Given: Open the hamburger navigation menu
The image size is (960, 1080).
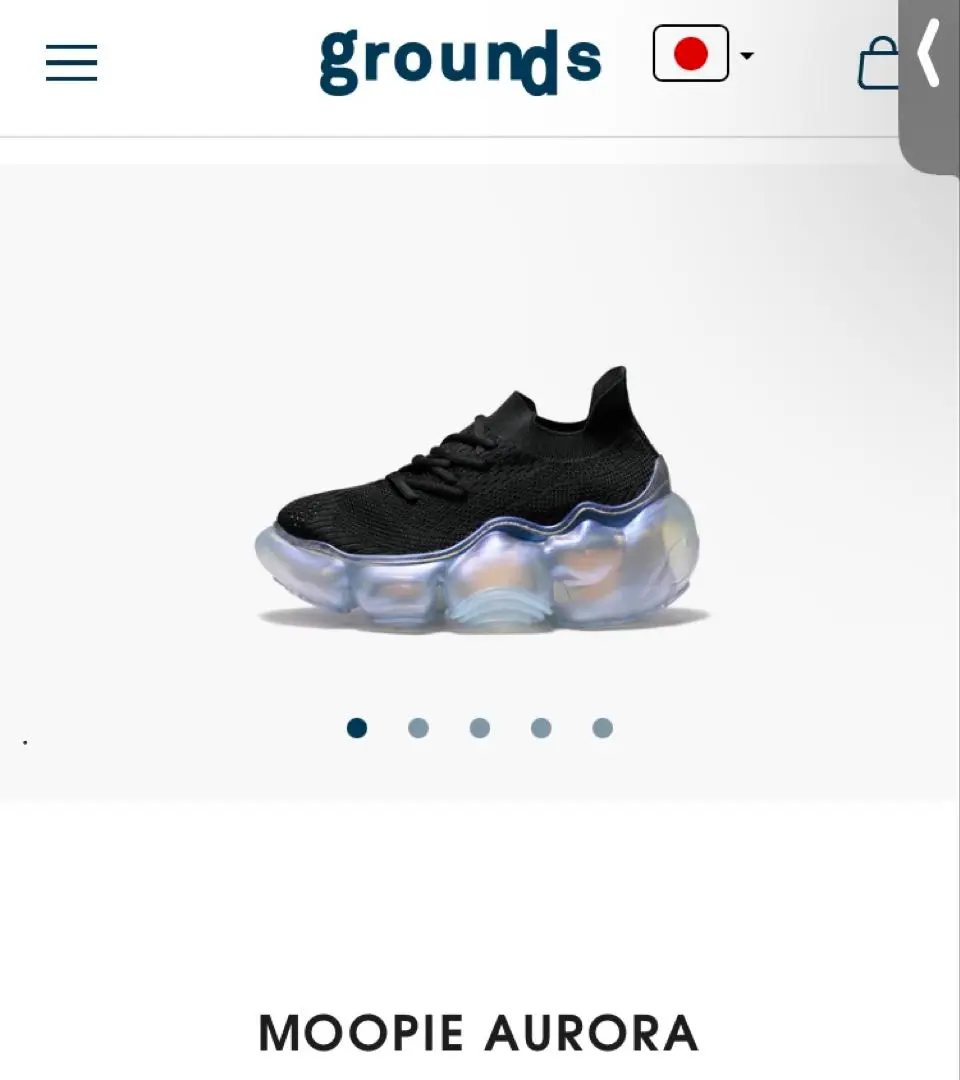Looking at the screenshot, I should (71, 63).
